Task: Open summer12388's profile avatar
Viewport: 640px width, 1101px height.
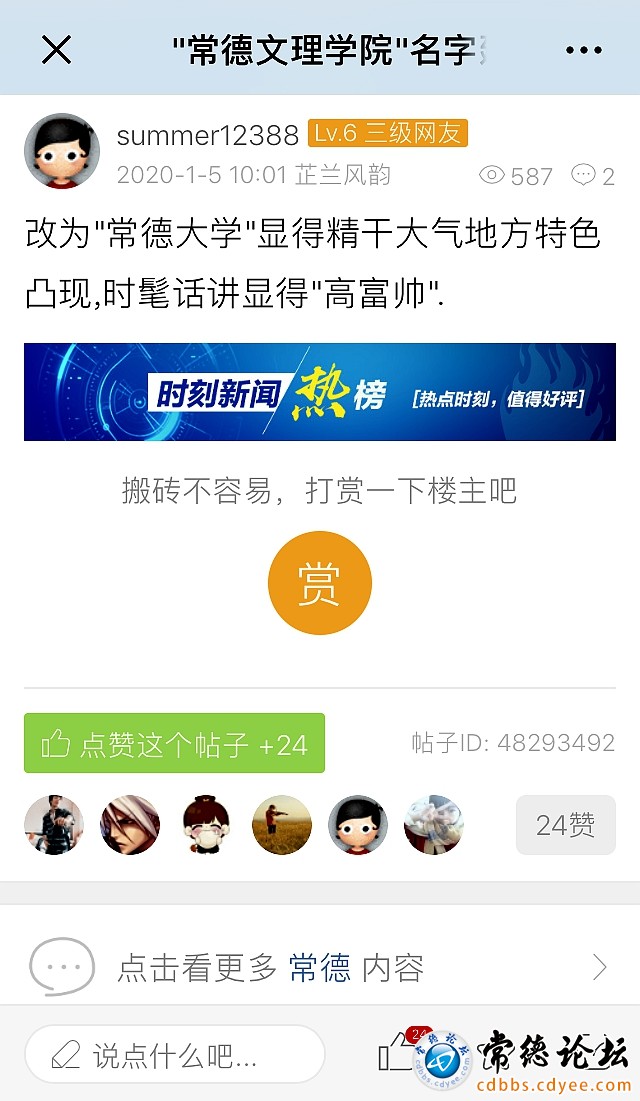Action: pos(62,151)
